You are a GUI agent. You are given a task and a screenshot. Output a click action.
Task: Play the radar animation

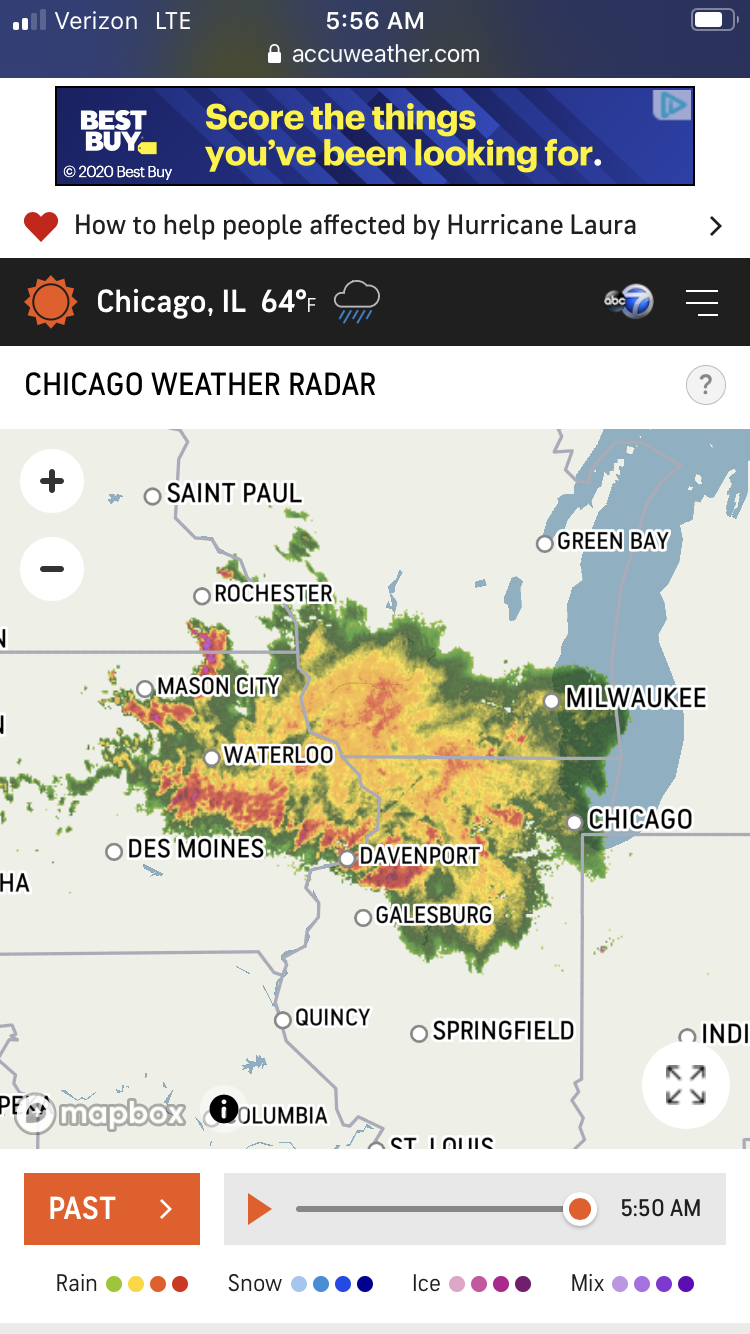260,1209
